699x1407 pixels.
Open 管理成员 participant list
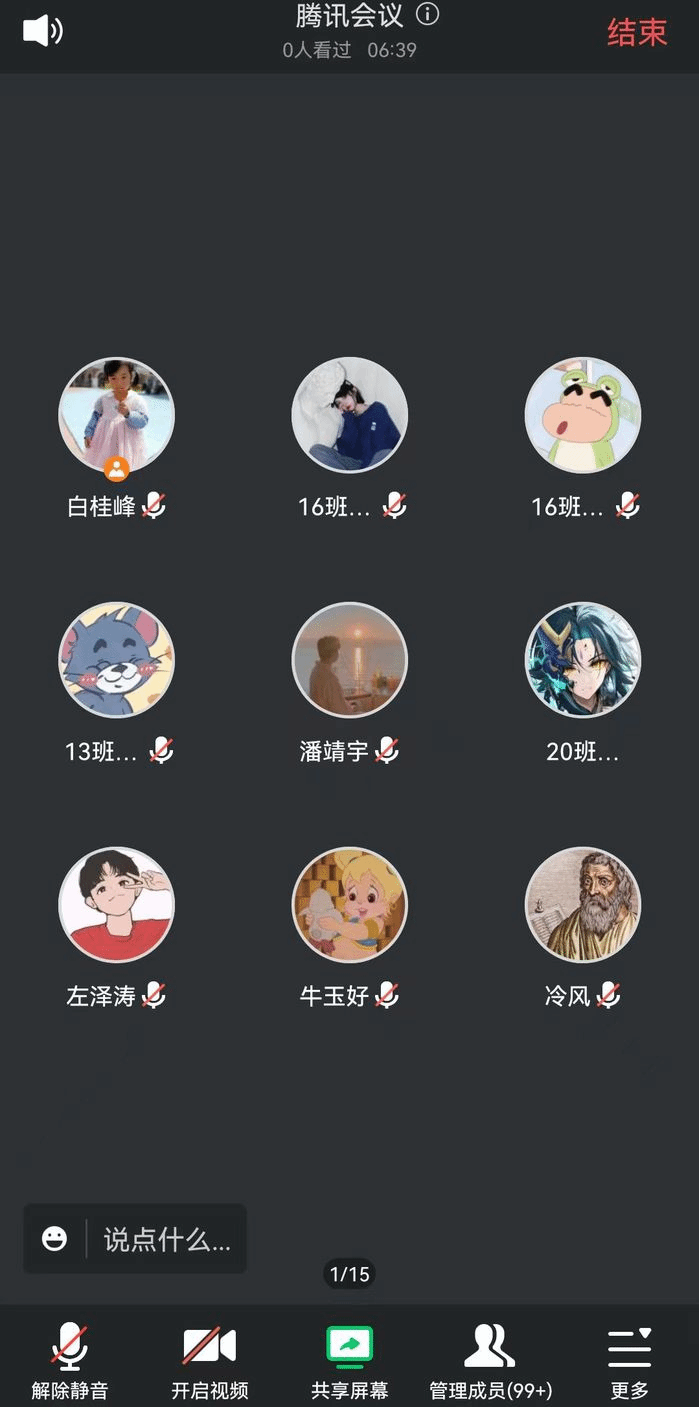[x=490, y=1360]
